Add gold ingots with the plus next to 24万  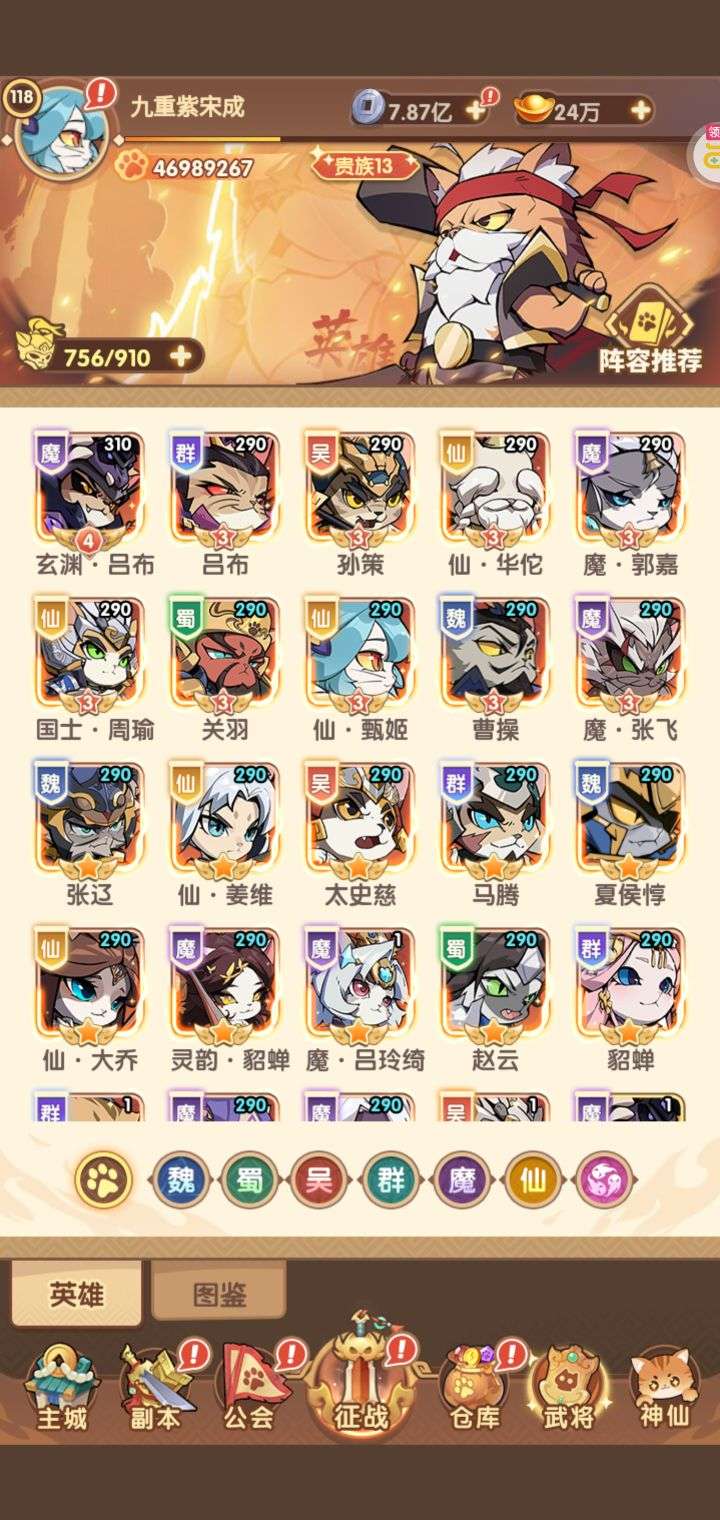(x=638, y=110)
